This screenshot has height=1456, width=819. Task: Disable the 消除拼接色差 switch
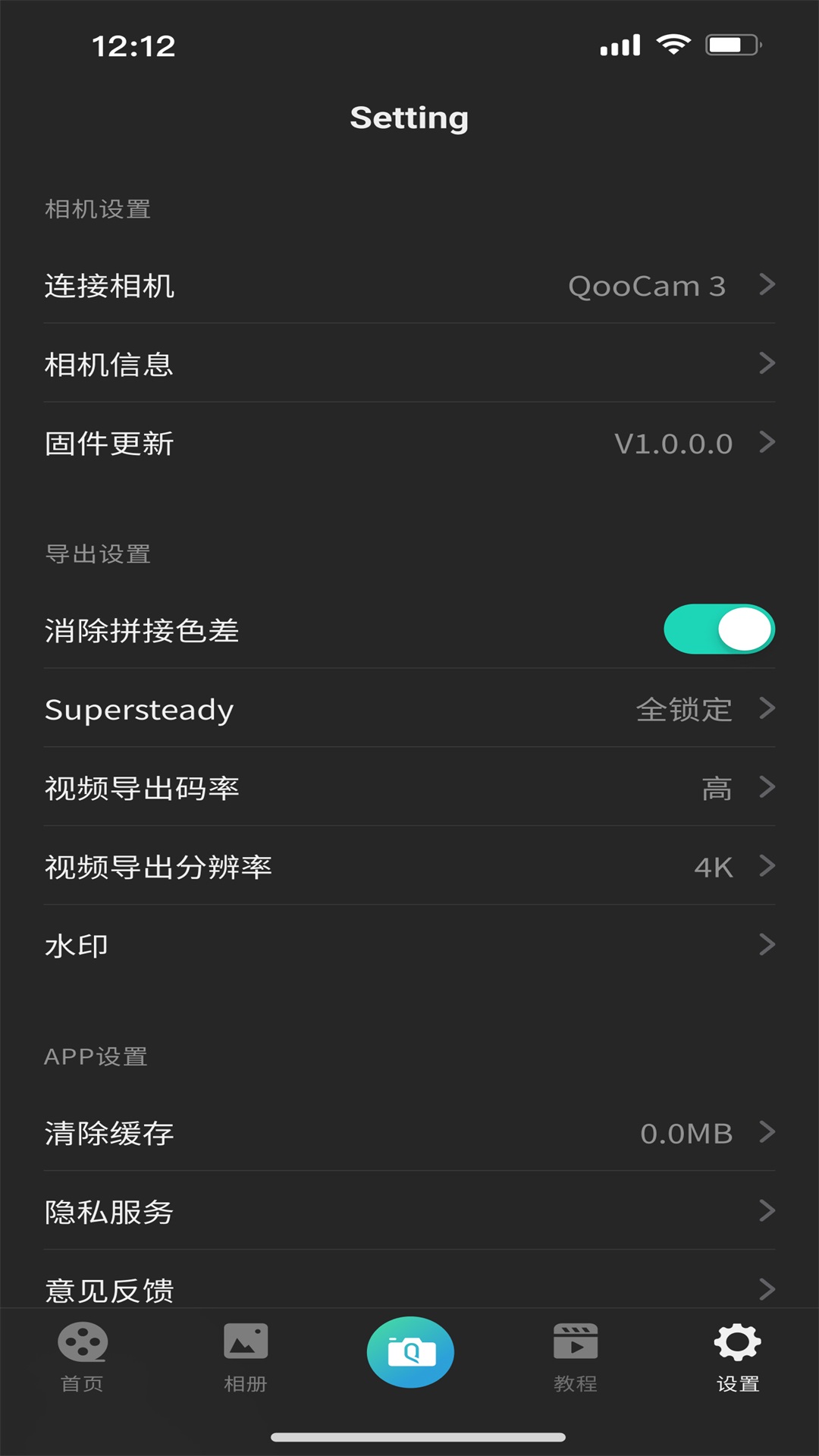(x=717, y=629)
